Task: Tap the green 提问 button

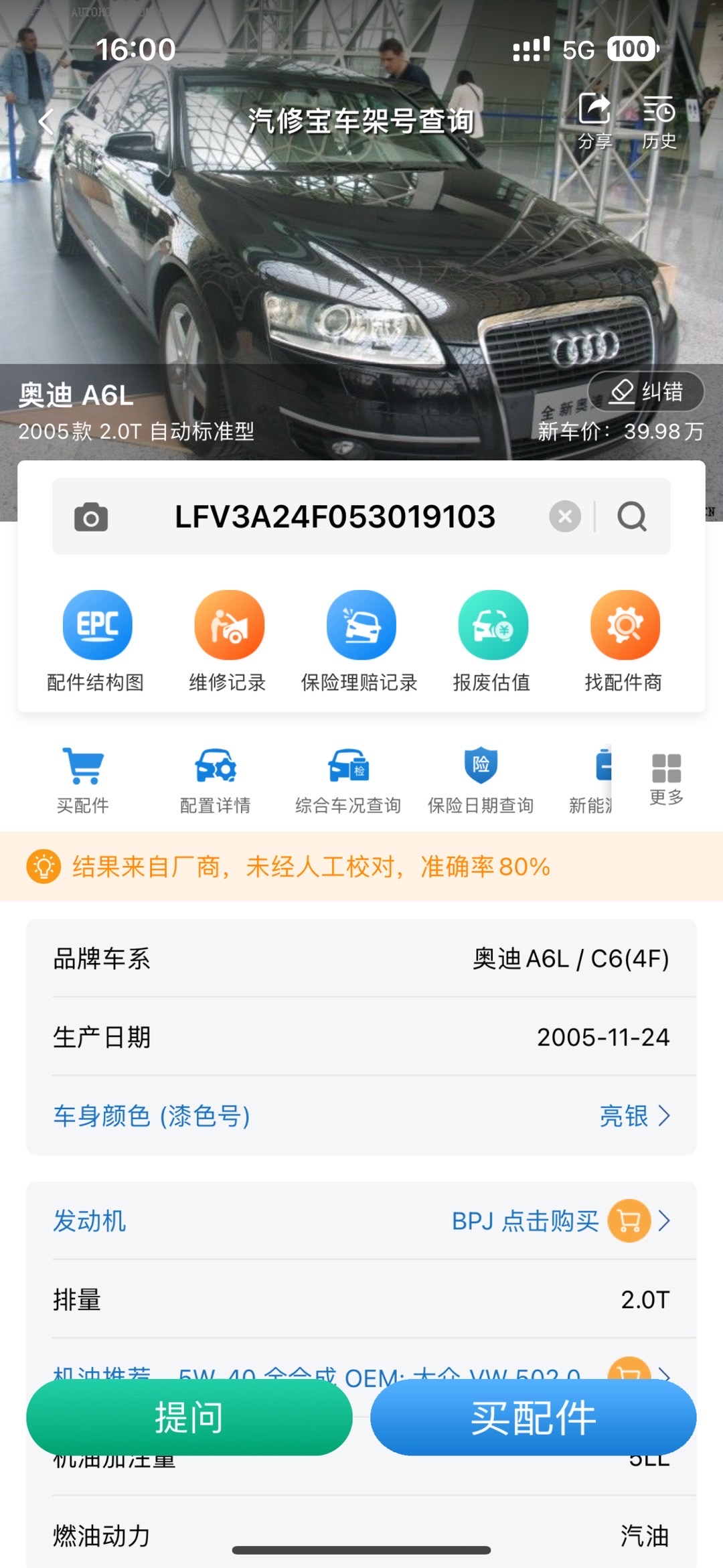Action: point(189,1417)
